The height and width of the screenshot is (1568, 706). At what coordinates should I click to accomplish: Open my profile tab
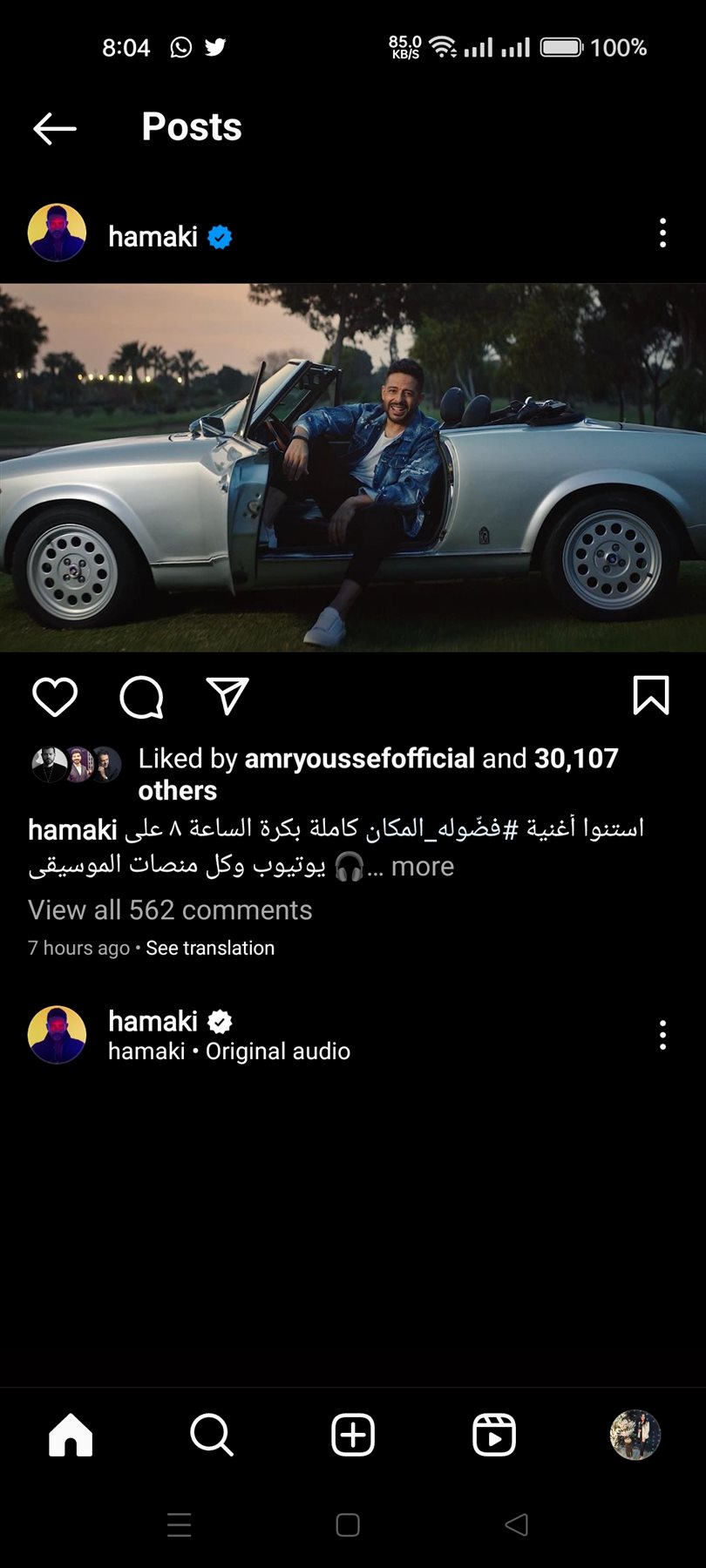(x=635, y=1435)
